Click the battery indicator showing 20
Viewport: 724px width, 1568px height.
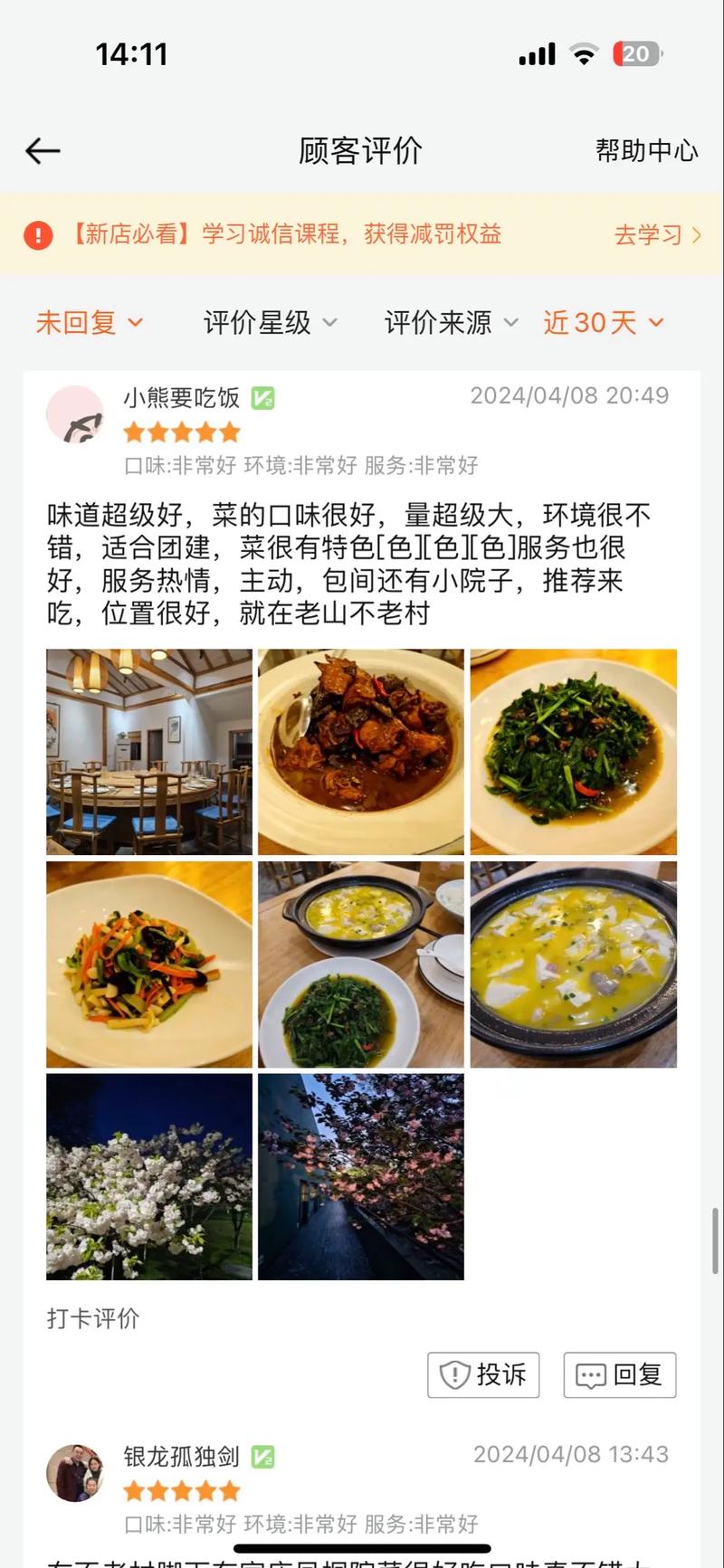(636, 53)
